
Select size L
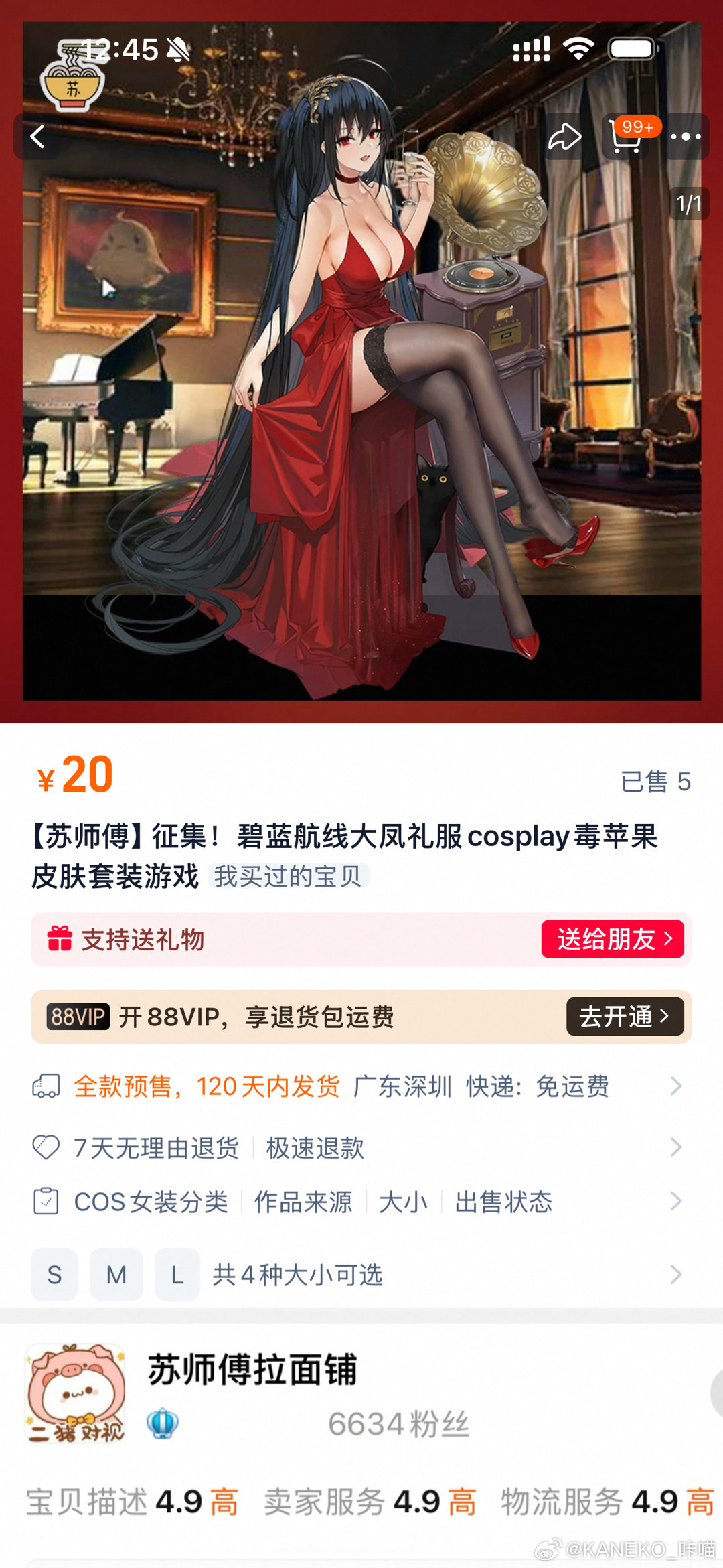point(177,1275)
